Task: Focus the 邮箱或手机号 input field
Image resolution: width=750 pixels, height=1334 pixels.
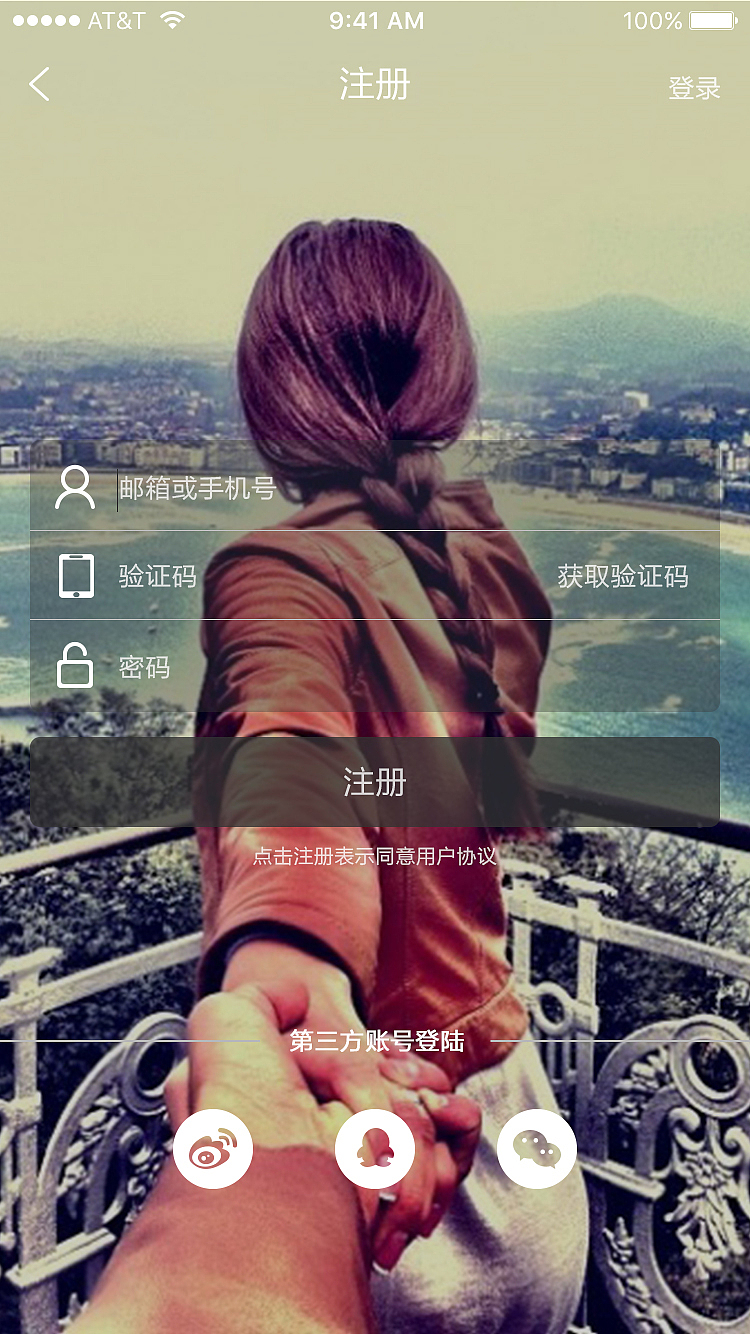Action: point(400,488)
